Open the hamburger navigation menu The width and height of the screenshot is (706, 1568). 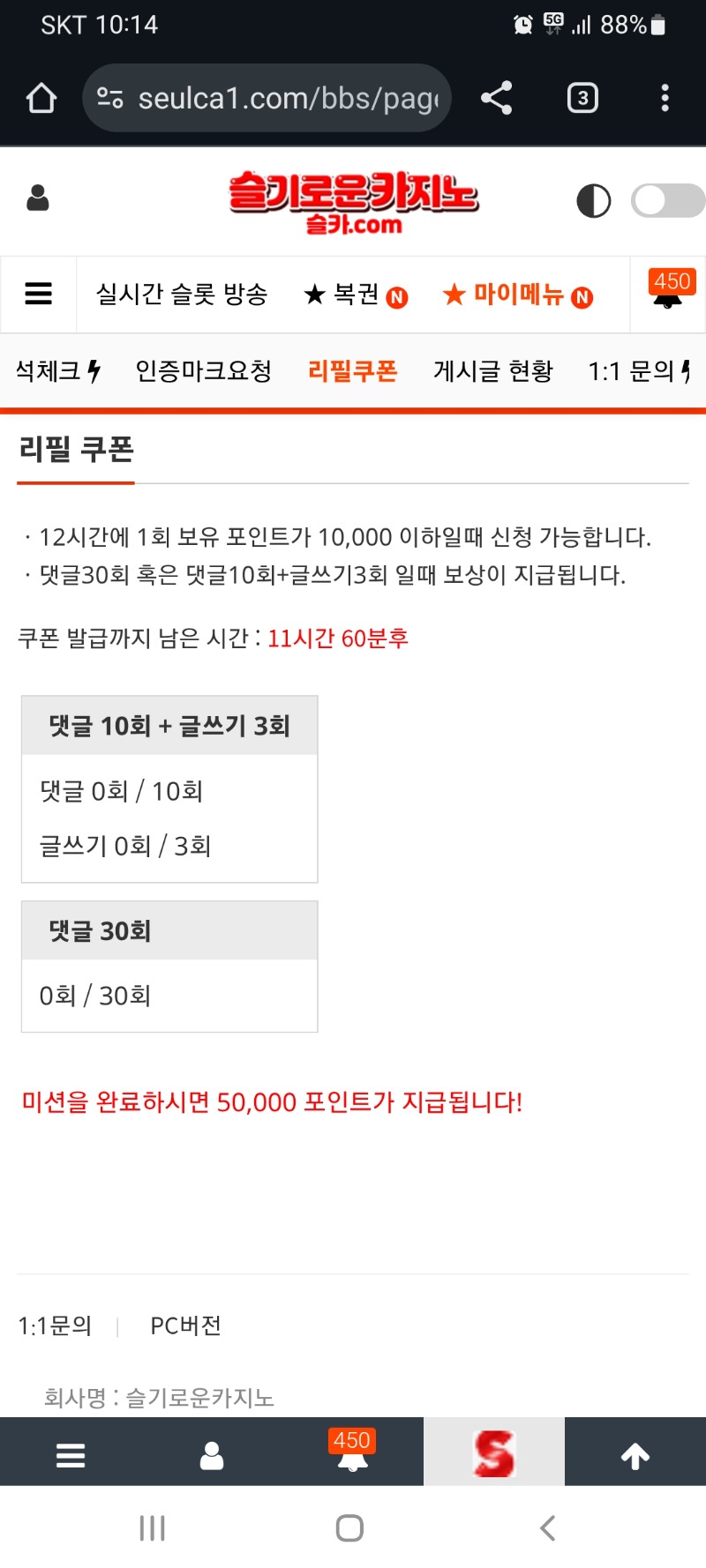[37, 294]
